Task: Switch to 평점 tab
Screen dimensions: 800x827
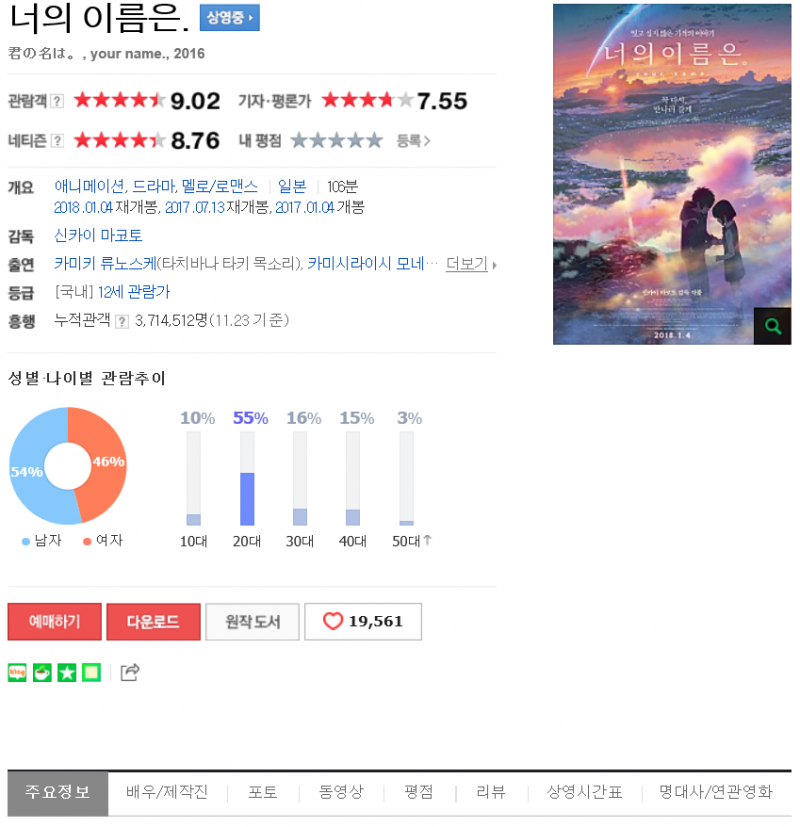Action: (419, 793)
